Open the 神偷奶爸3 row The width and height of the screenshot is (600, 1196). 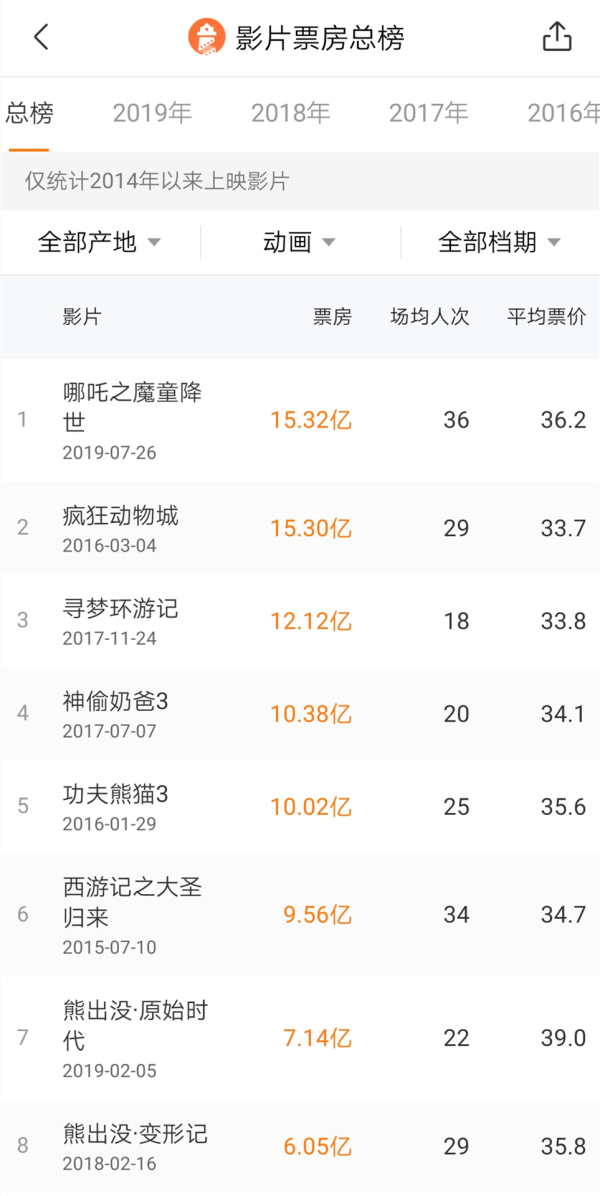click(x=300, y=714)
